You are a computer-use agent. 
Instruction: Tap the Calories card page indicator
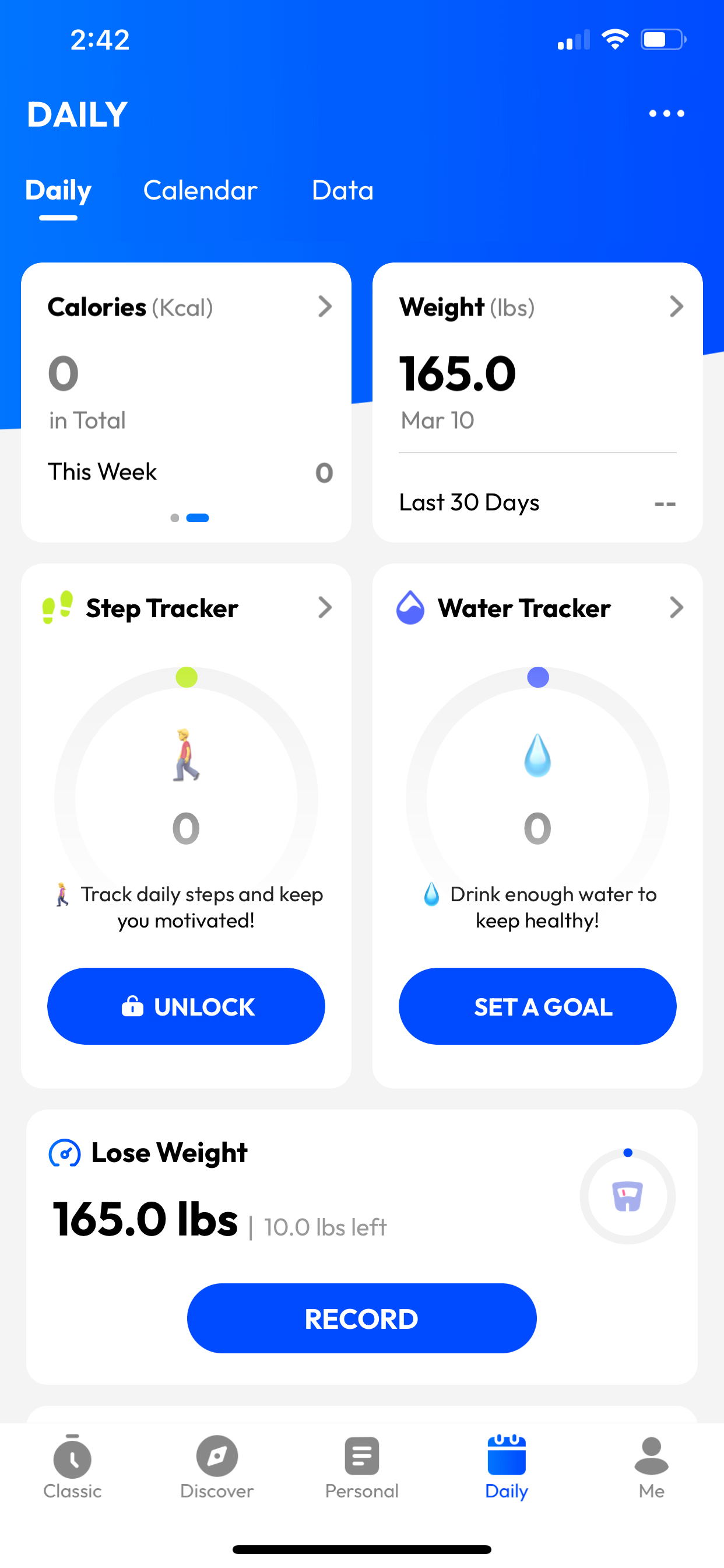click(190, 518)
